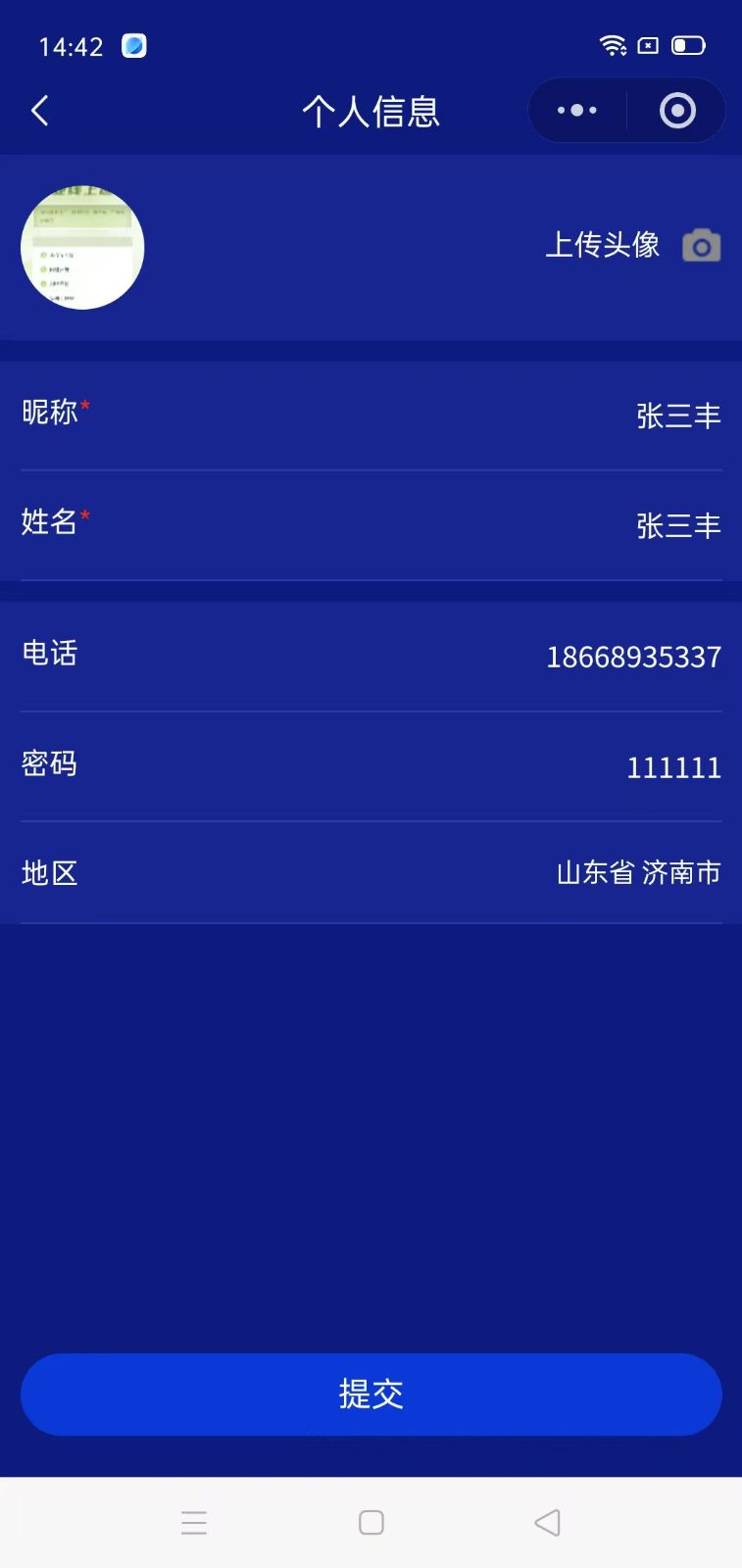Viewport: 742px width, 1568px height.
Task: Tap the round profile avatar
Action: tap(82, 247)
